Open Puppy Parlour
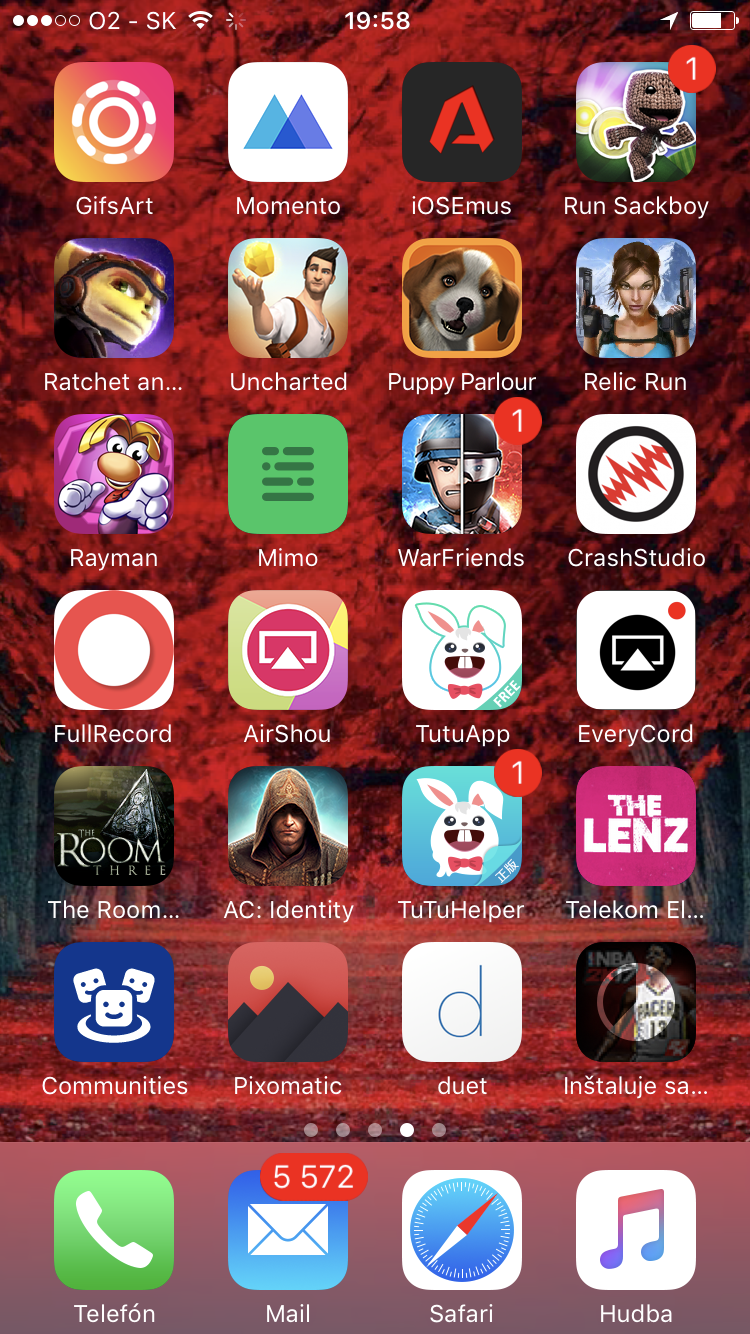The image size is (750, 1334). (x=462, y=298)
